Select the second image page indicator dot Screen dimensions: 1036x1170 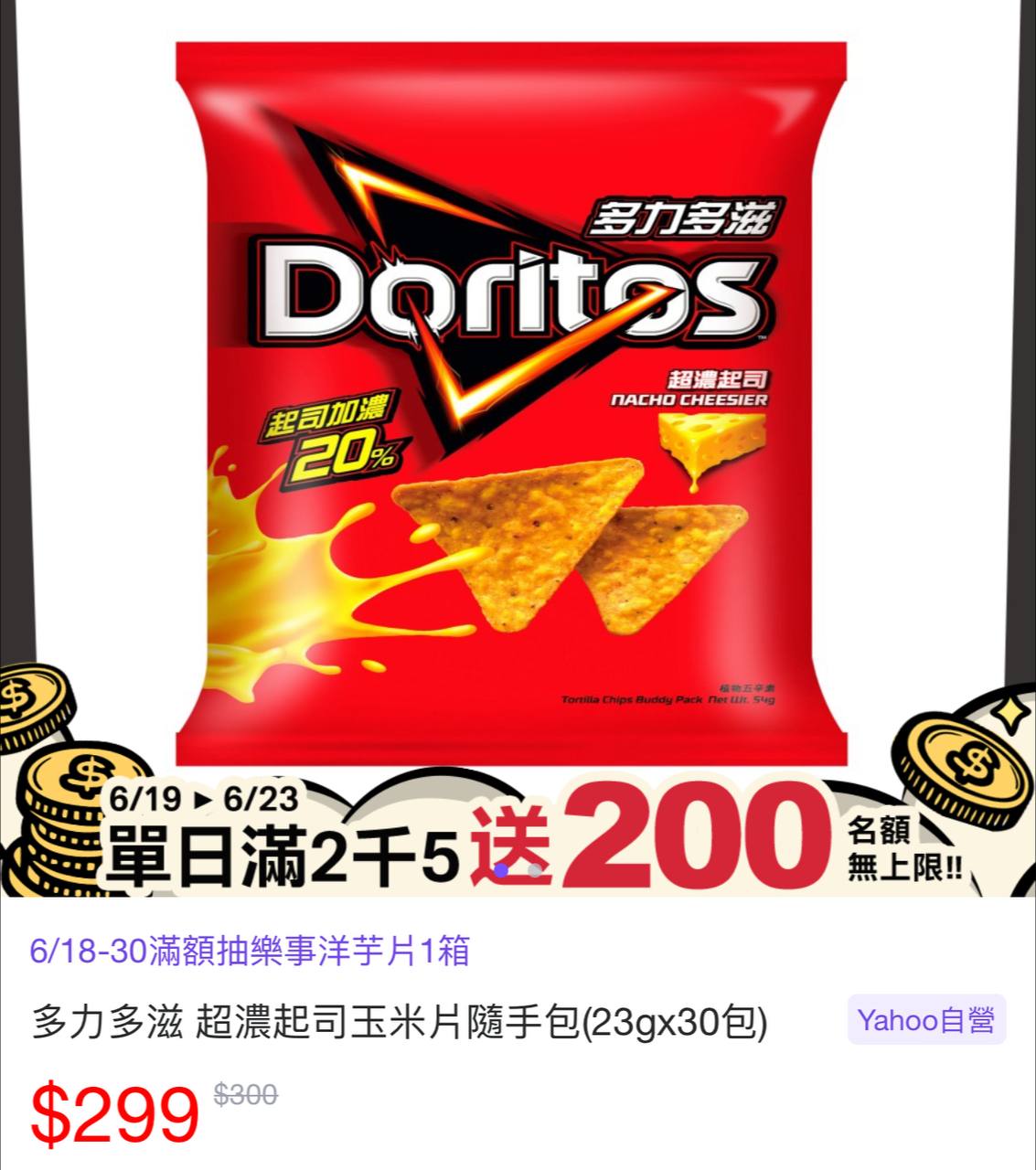(x=534, y=870)
